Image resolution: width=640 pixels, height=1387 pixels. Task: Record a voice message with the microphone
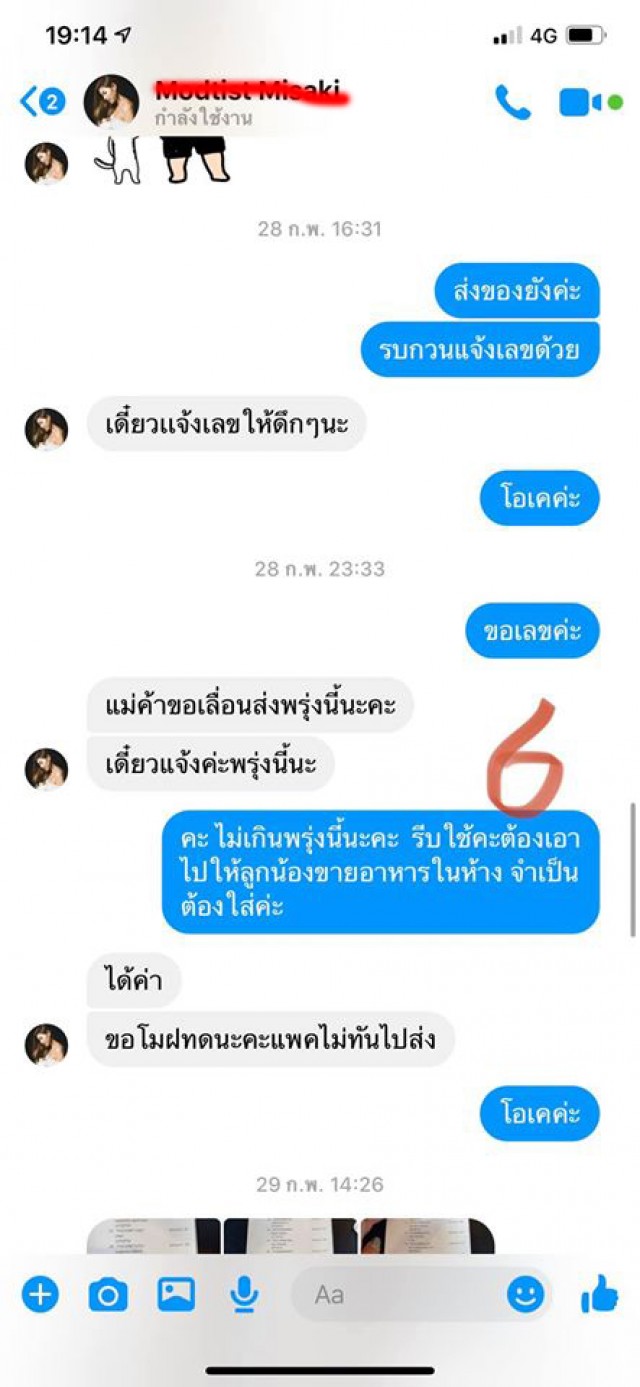pos(243,1295)
